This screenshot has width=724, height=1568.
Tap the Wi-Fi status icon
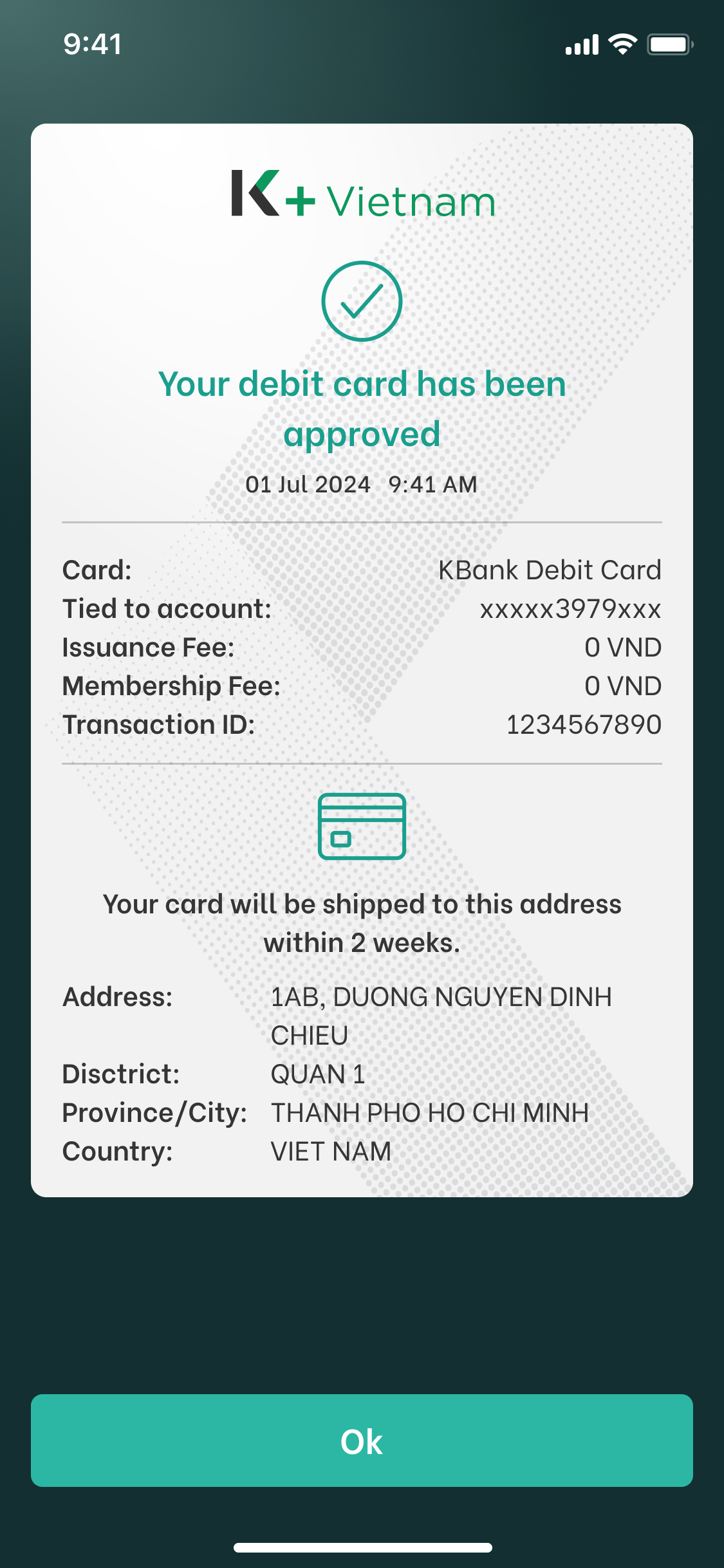[622, 44]
